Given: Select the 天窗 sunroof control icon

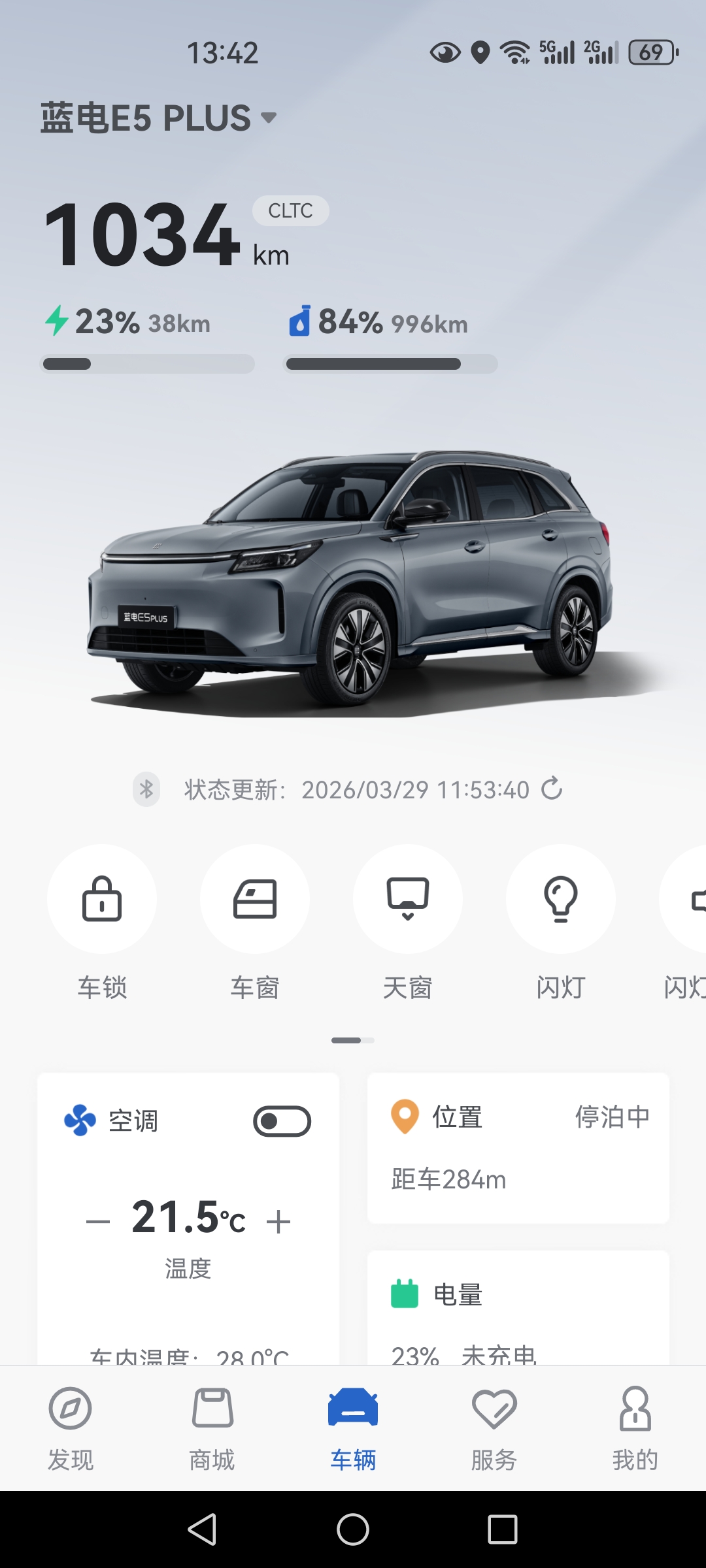Looking at the screenshot, I should point(407,898).
